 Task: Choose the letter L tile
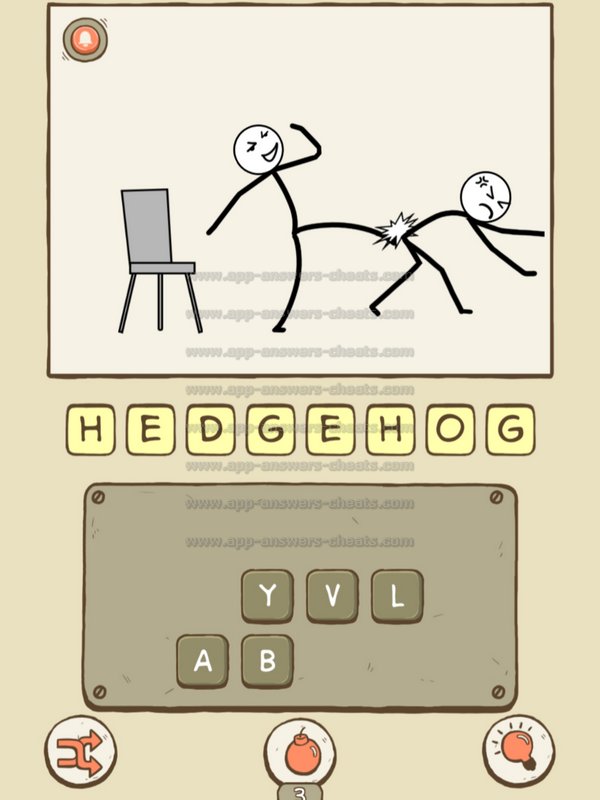pyautogui.click(x=397, y=596)
